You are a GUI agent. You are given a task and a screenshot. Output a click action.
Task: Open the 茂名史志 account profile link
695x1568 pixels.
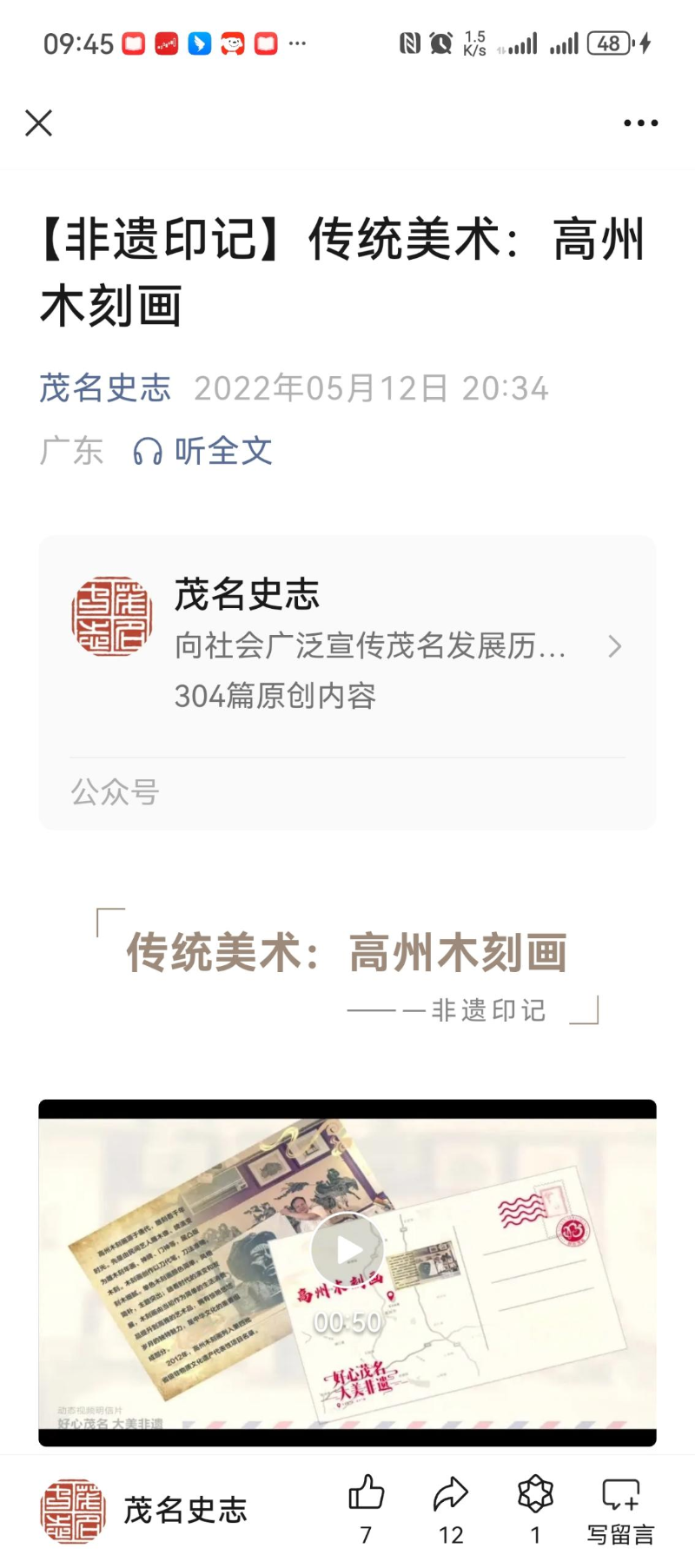point(104,389)
